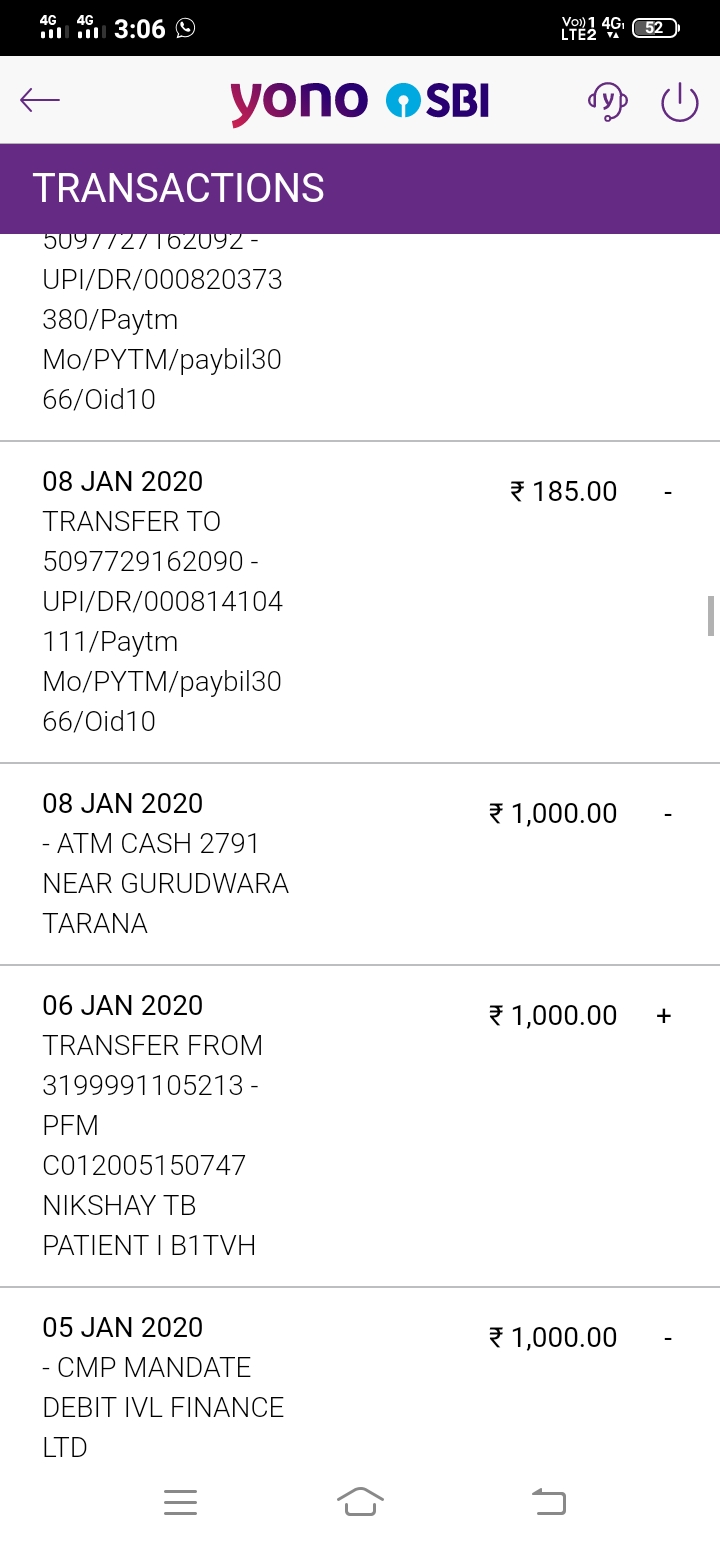Go back using the top-left arrow
The height and width of the screenshot is (1544, 720).
coord(40,100)
